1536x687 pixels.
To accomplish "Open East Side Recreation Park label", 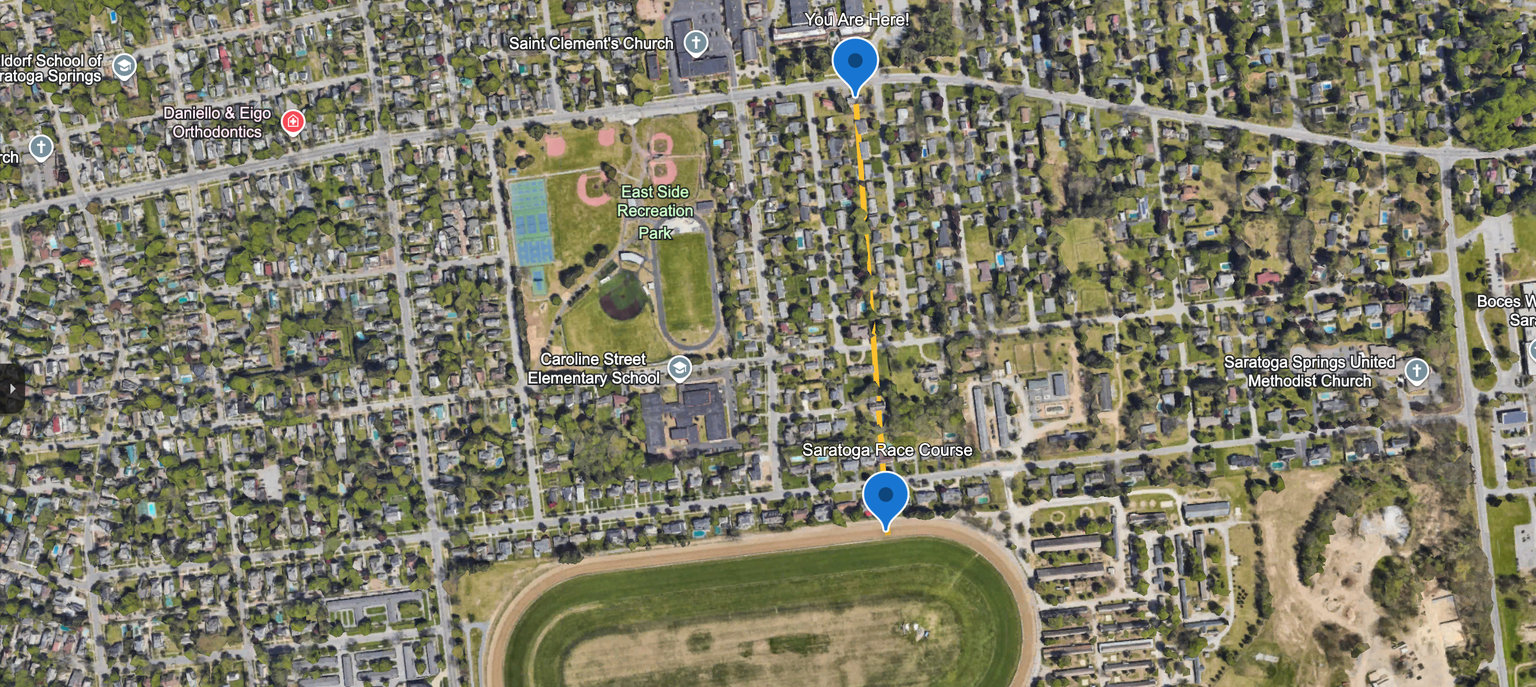I will [x=655, y=211].
